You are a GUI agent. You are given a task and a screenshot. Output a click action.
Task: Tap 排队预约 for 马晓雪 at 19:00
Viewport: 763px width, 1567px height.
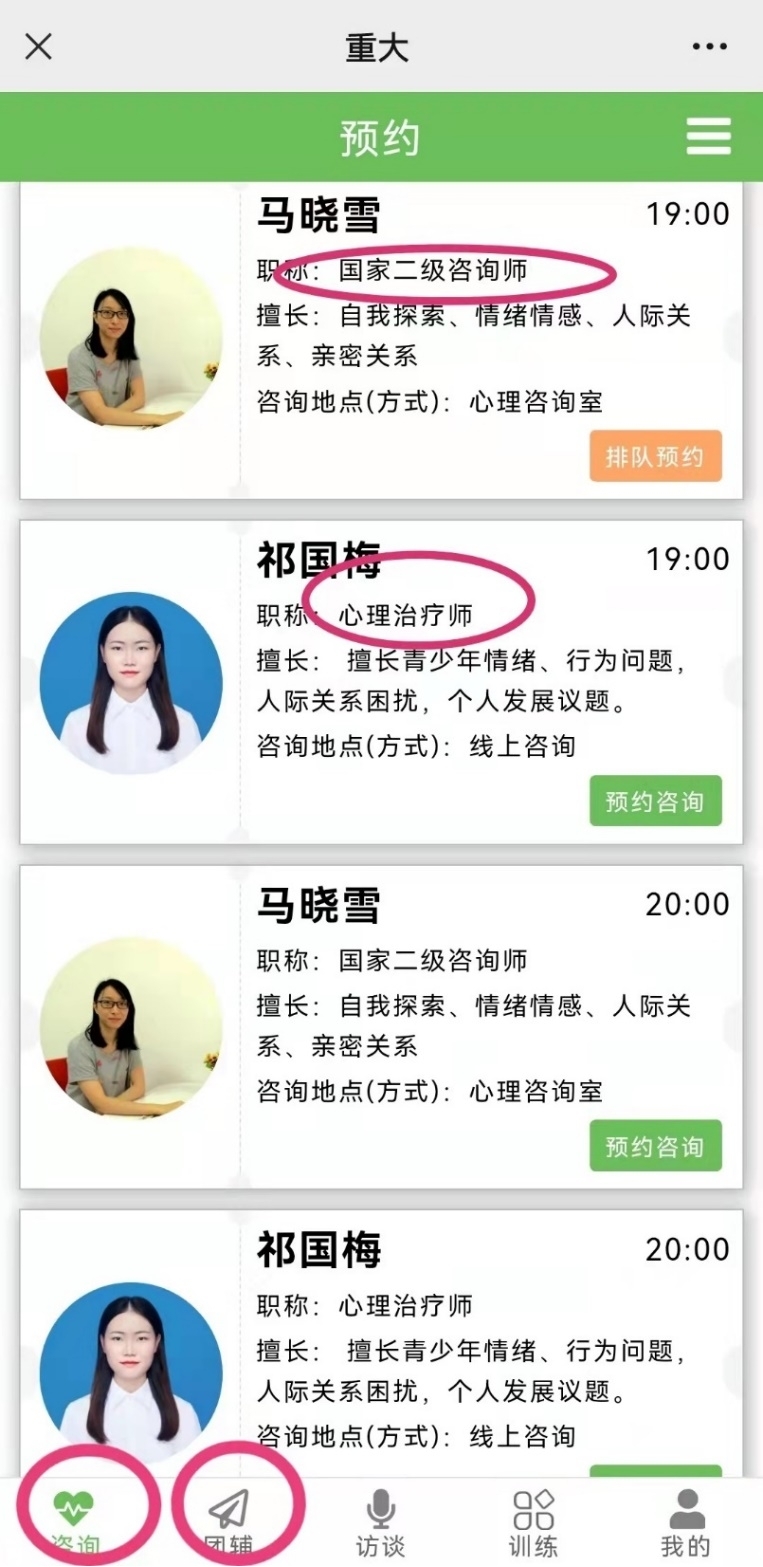655,457
